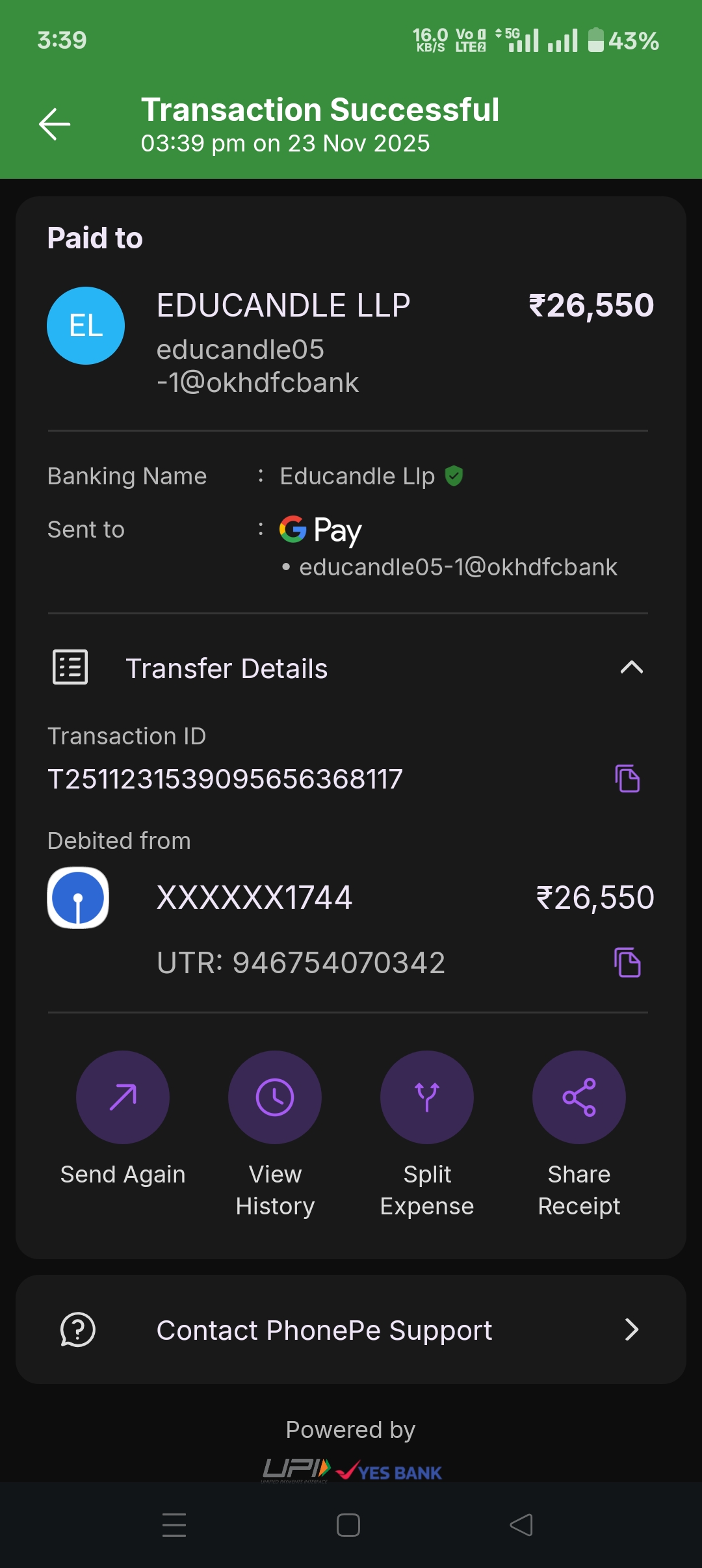Collapse the Transfer Details section
The height and width of the screenshot is (1568, 702).
tap(631, 668)
